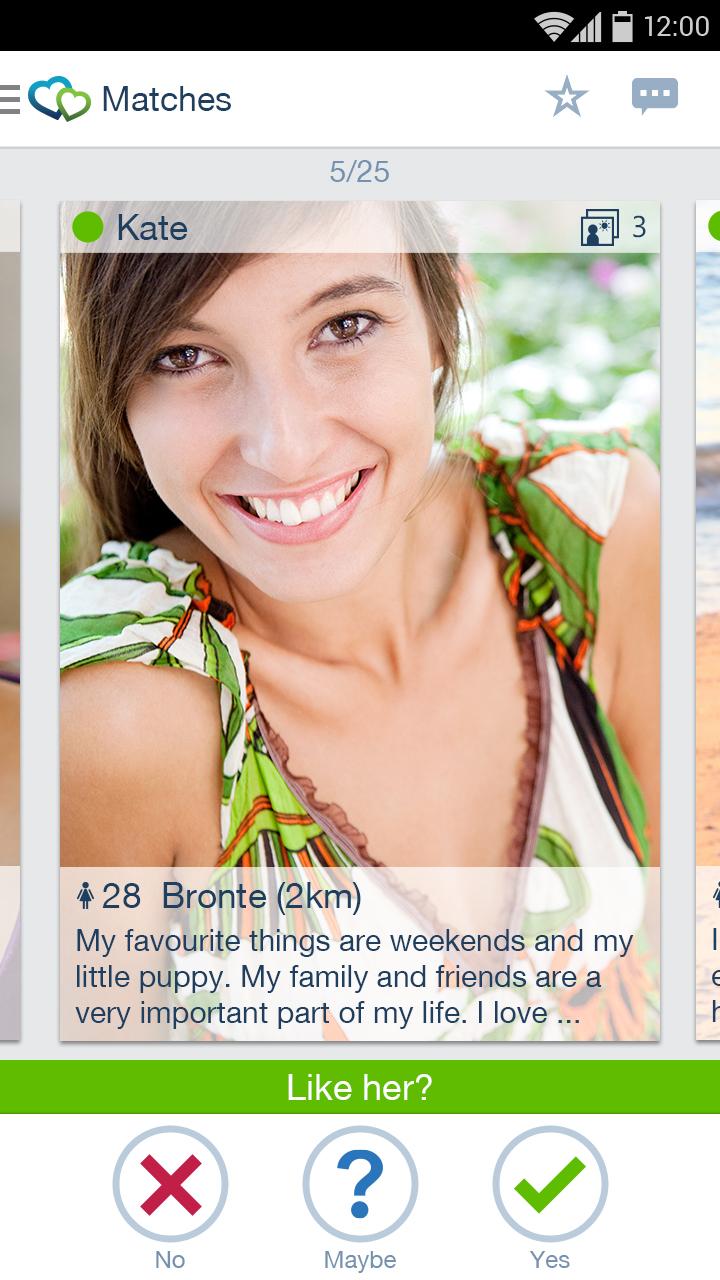Choose Maybe for Kate

coord(360,1185)
